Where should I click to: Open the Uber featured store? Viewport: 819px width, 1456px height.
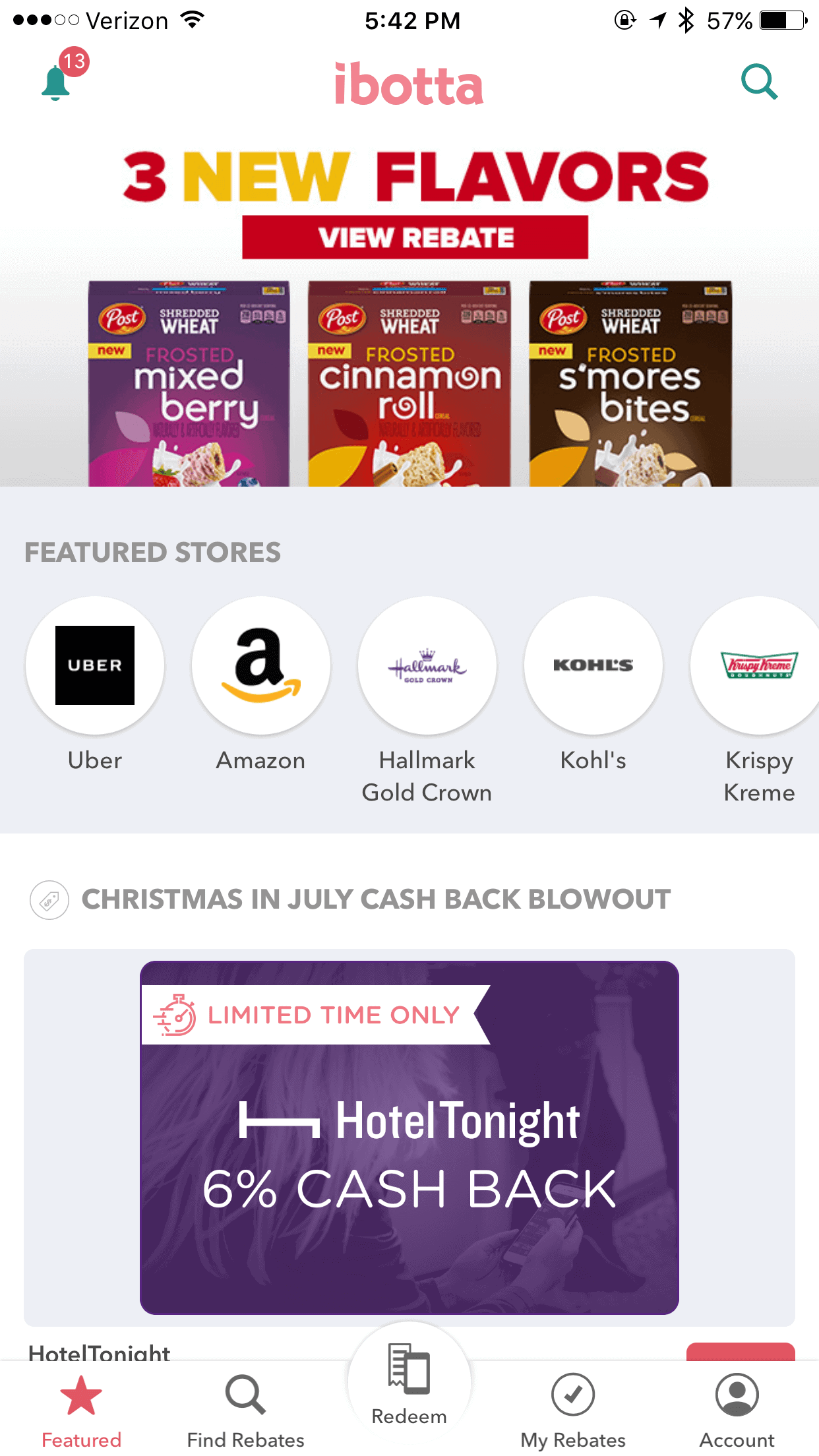(95, 665)
